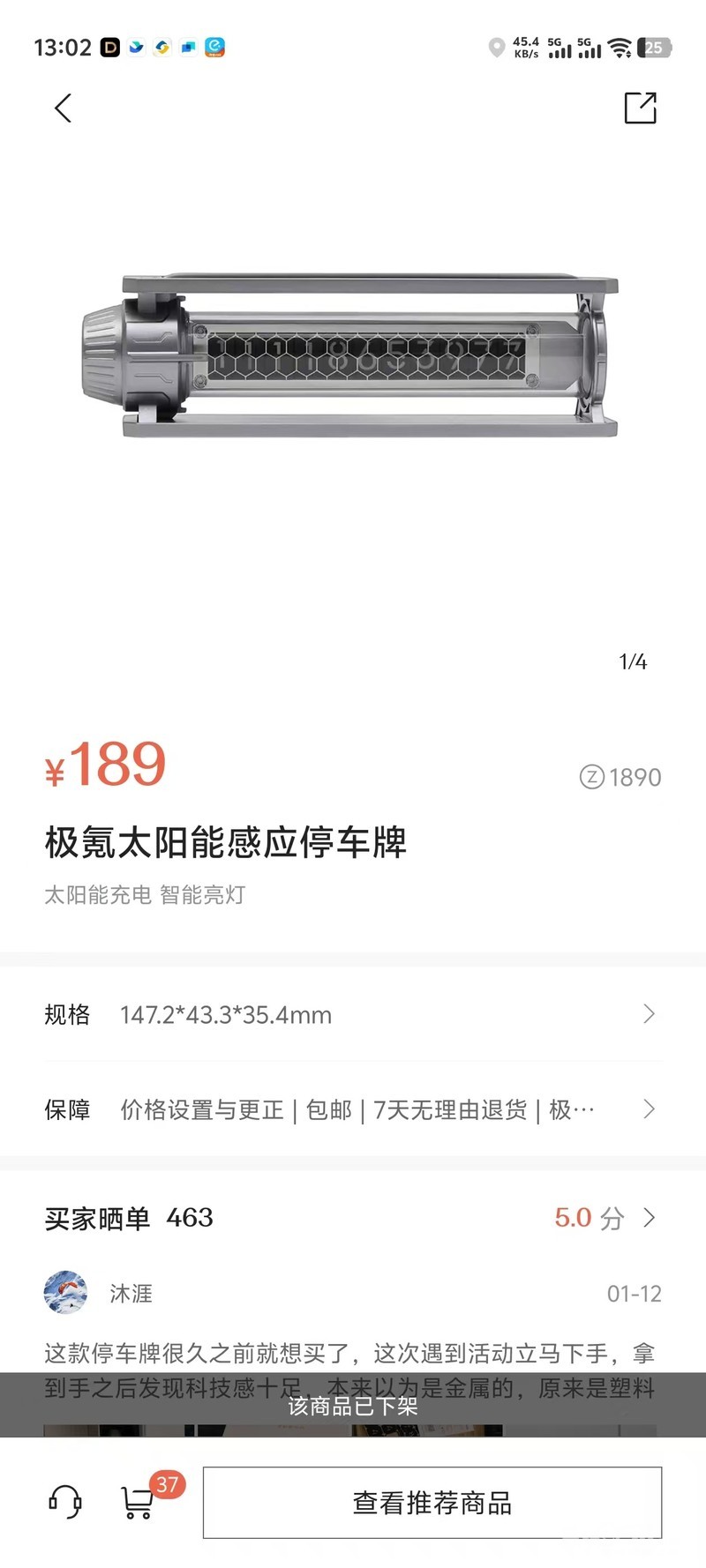Contact customer service via headset icon
Image resolution: width=706 pixels, height=1568 pixels.
(x=65, y=1502)
